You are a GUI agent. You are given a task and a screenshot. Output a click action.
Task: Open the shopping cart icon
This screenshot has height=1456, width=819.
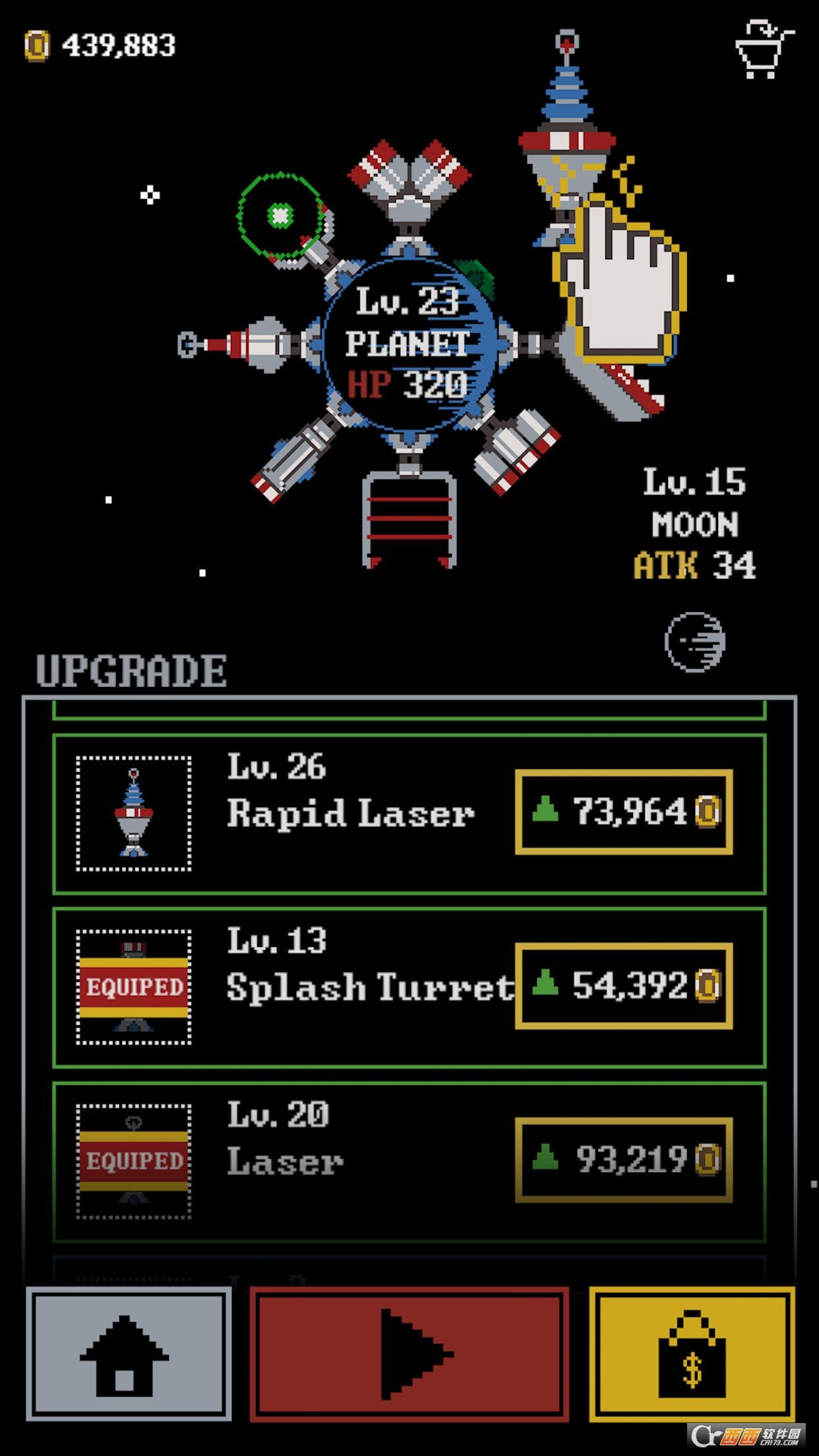coord(764,49)
